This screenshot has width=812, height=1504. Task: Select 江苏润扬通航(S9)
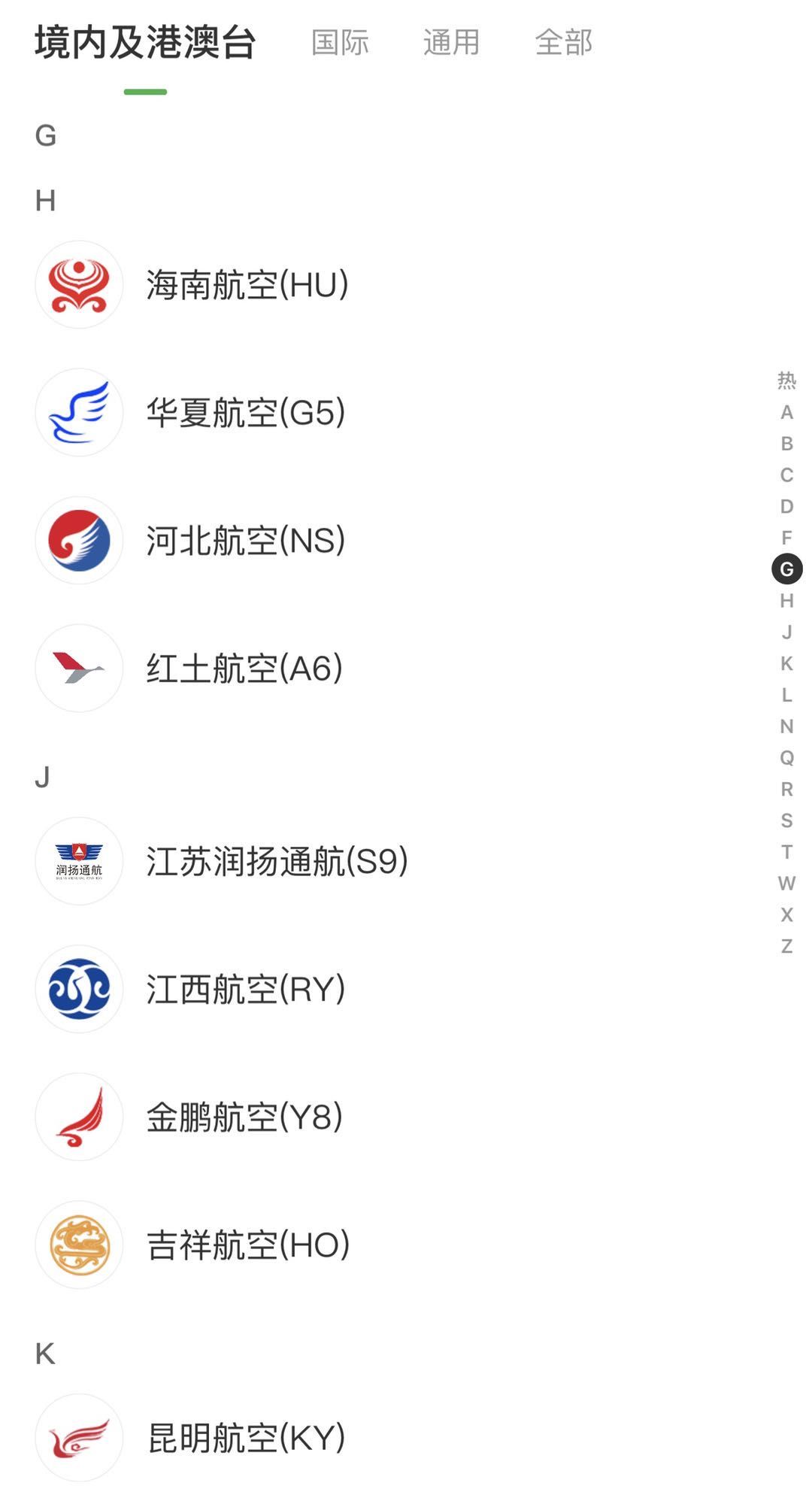(277, 862)
